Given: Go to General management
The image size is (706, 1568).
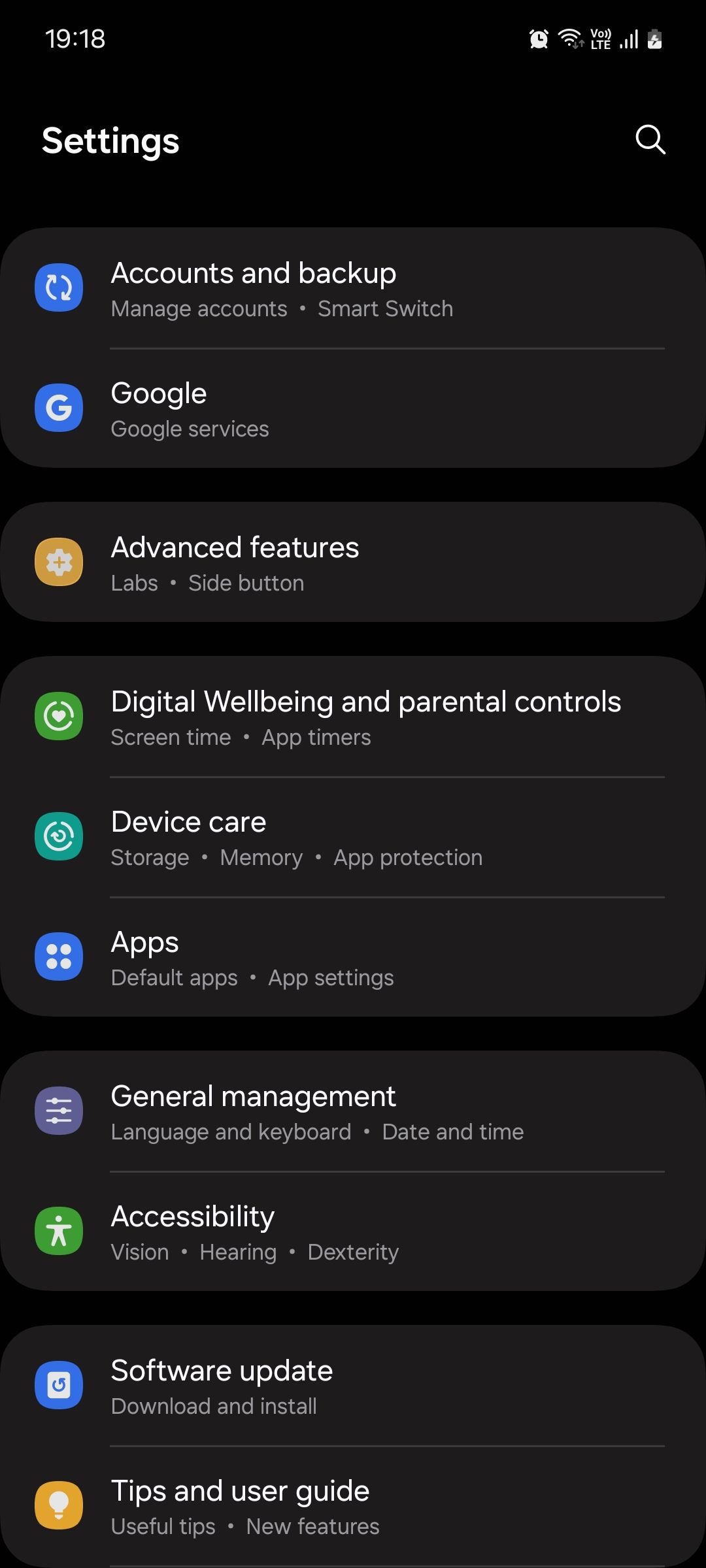Looking at the screenshot, I should pos(353,1112).
